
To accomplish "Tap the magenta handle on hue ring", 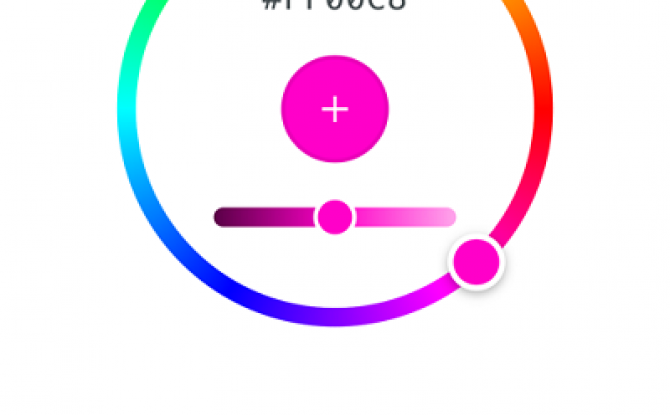I will point(477,262).
